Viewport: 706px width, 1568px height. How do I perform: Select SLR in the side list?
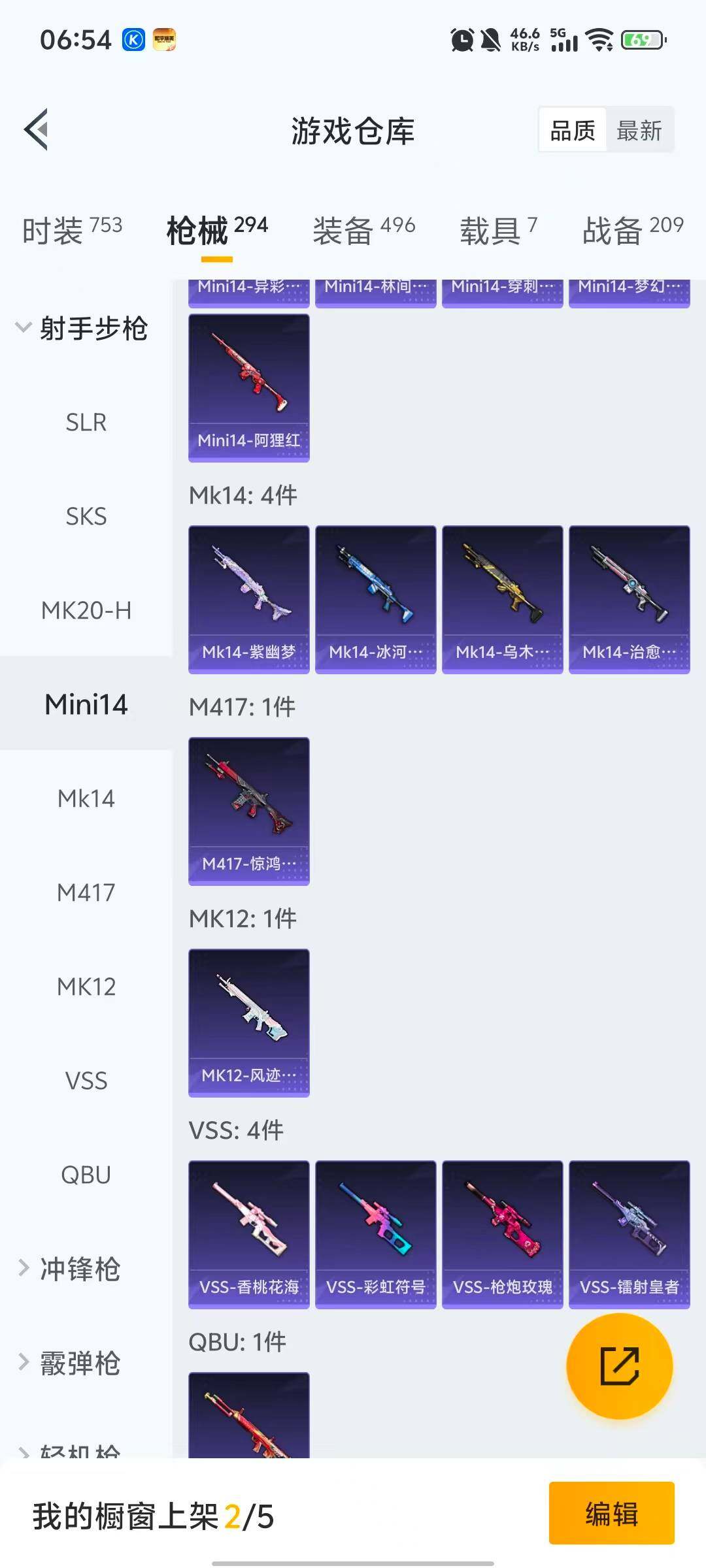pos(86,423)
